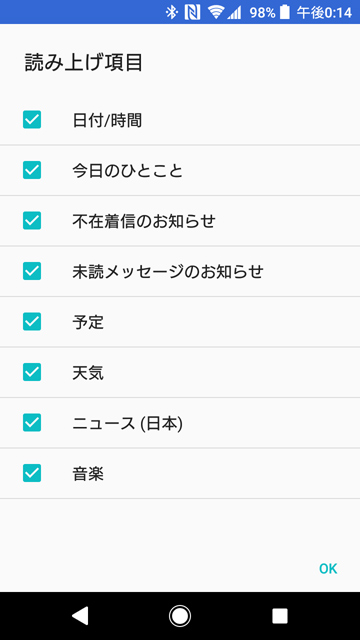Uncheck 未読メッセージのお知らせ

tap(32, 271)
